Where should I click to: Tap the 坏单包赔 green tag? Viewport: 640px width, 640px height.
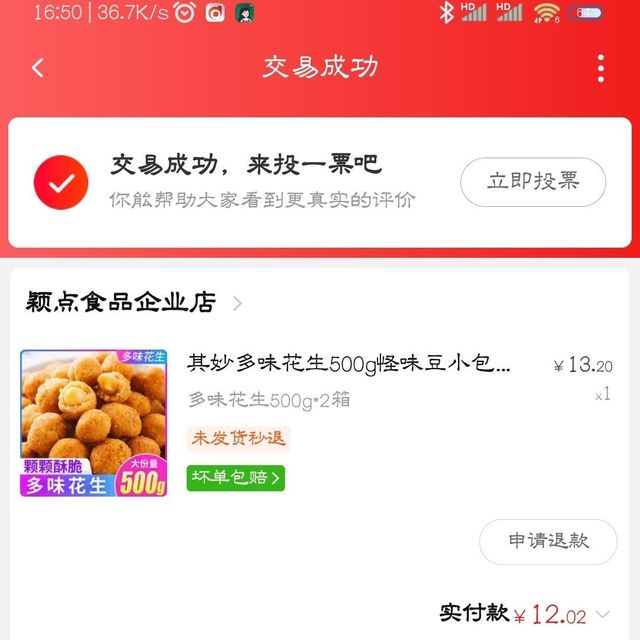(235, 477)
